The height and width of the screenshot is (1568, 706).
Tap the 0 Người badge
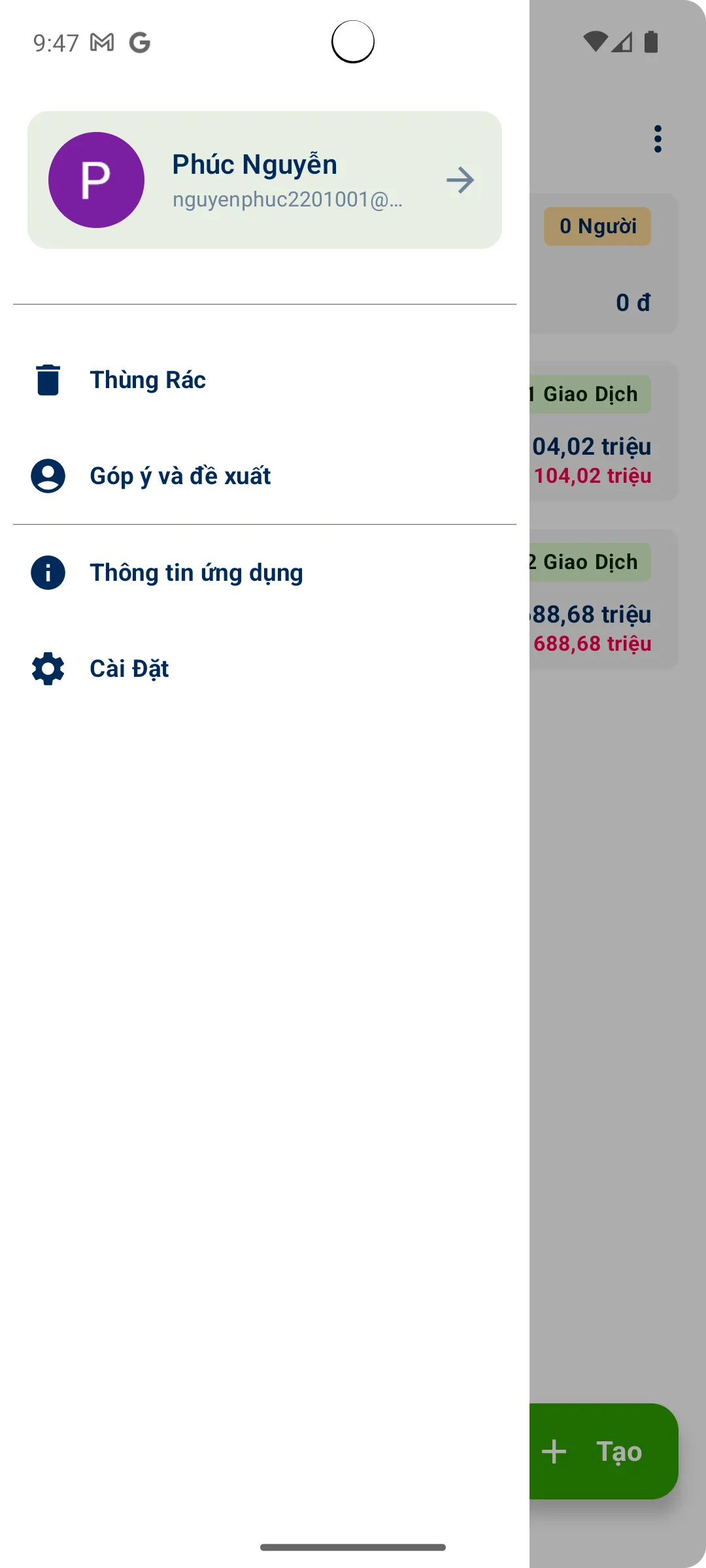pos(597,227)
